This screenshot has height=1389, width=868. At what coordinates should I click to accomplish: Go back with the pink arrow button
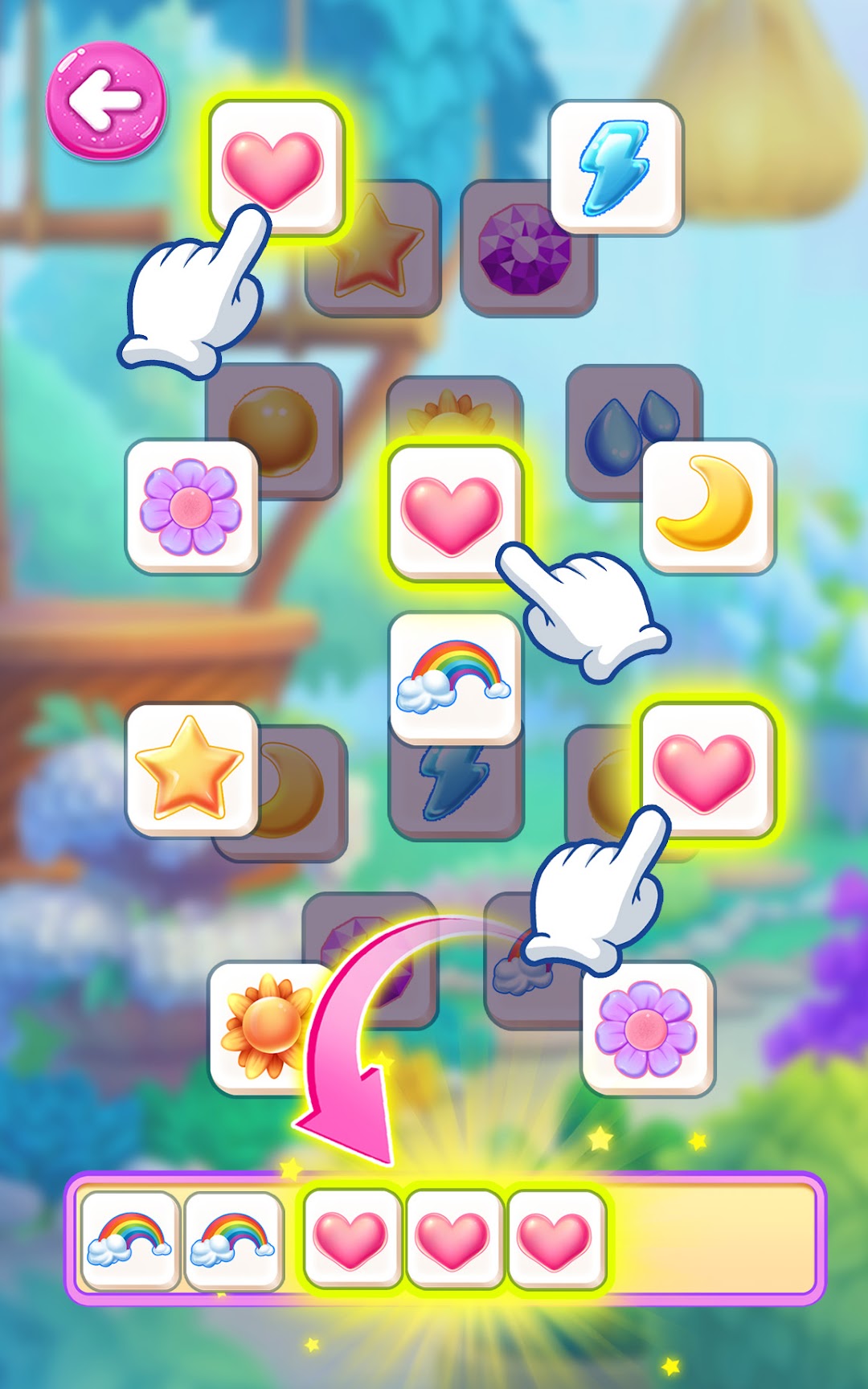(106, 101)
